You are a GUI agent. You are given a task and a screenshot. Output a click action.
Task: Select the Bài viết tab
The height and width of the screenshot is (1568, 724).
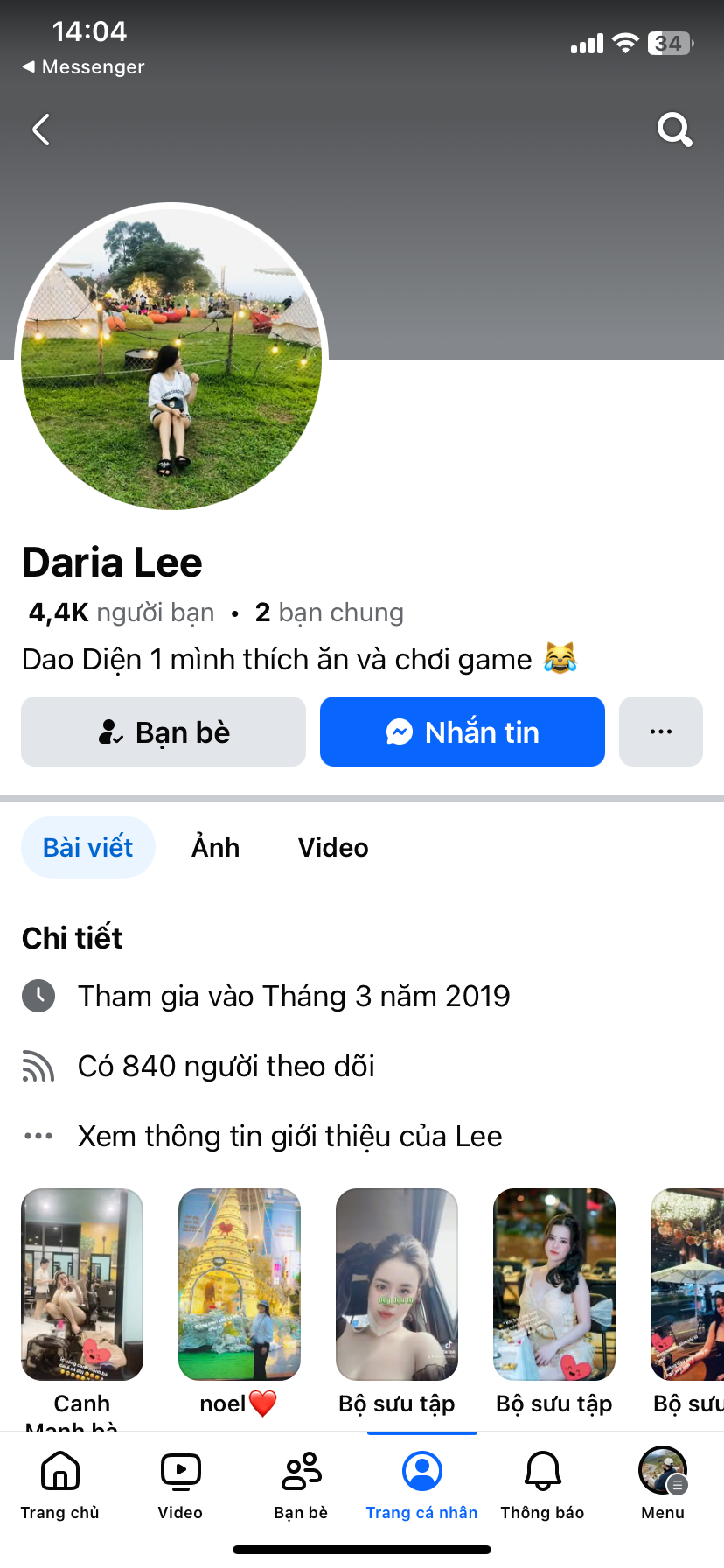pyautogui.click(x=87, y=847)
